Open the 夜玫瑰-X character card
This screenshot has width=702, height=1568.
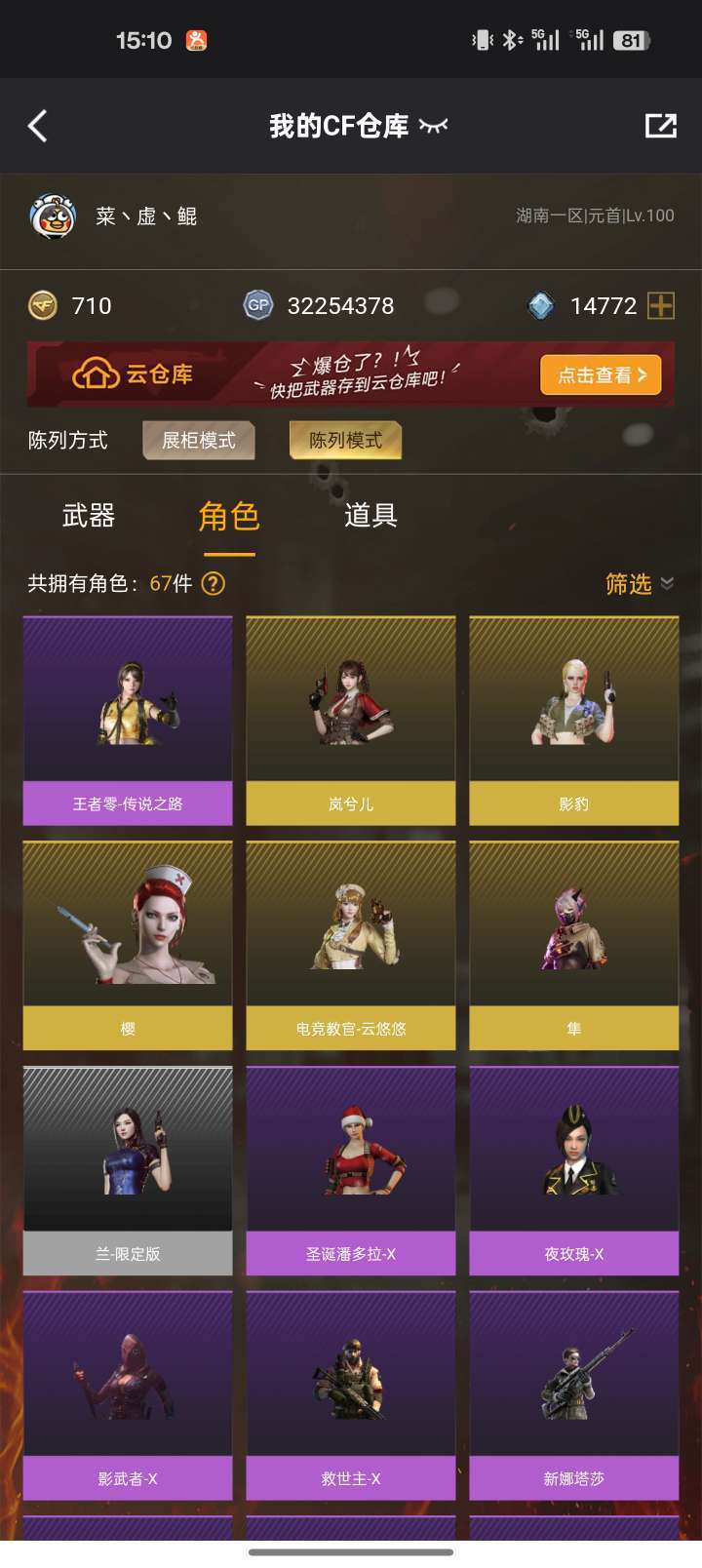(574, 1171)
